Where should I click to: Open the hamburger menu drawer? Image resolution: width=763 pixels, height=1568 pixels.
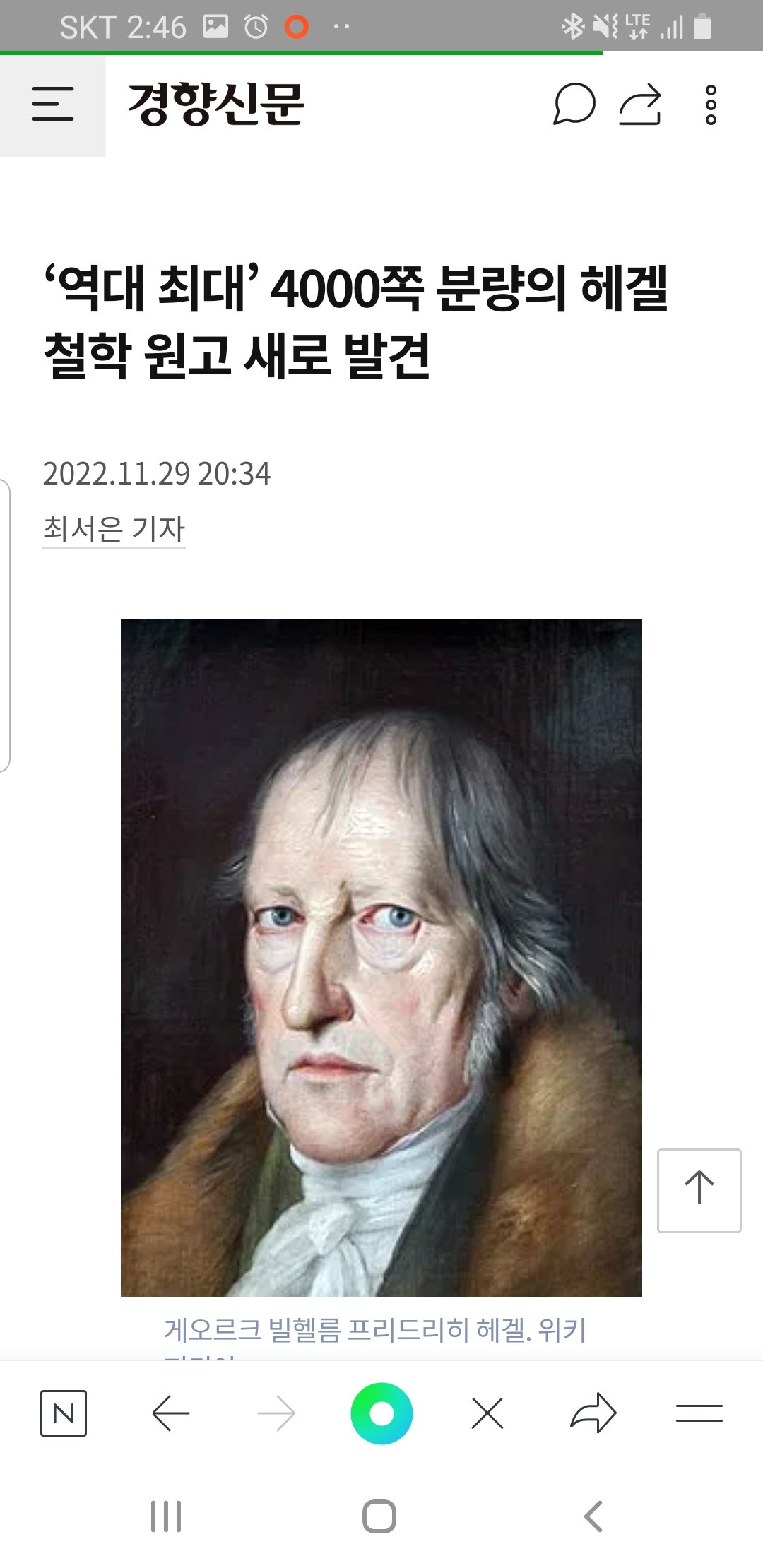tap(53, 105)
